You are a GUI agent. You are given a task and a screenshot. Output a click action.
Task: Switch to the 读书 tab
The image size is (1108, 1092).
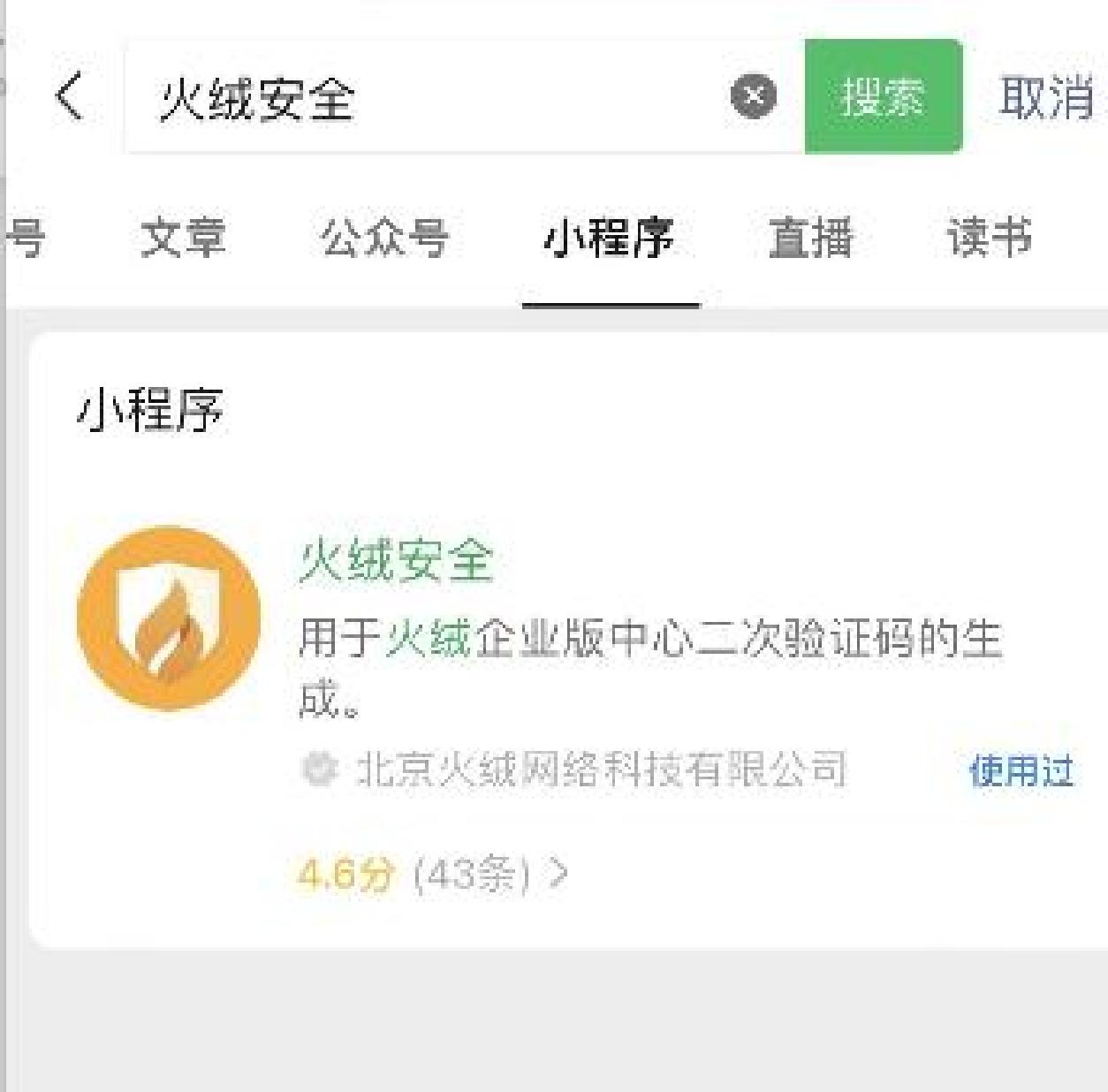[989, 238]
